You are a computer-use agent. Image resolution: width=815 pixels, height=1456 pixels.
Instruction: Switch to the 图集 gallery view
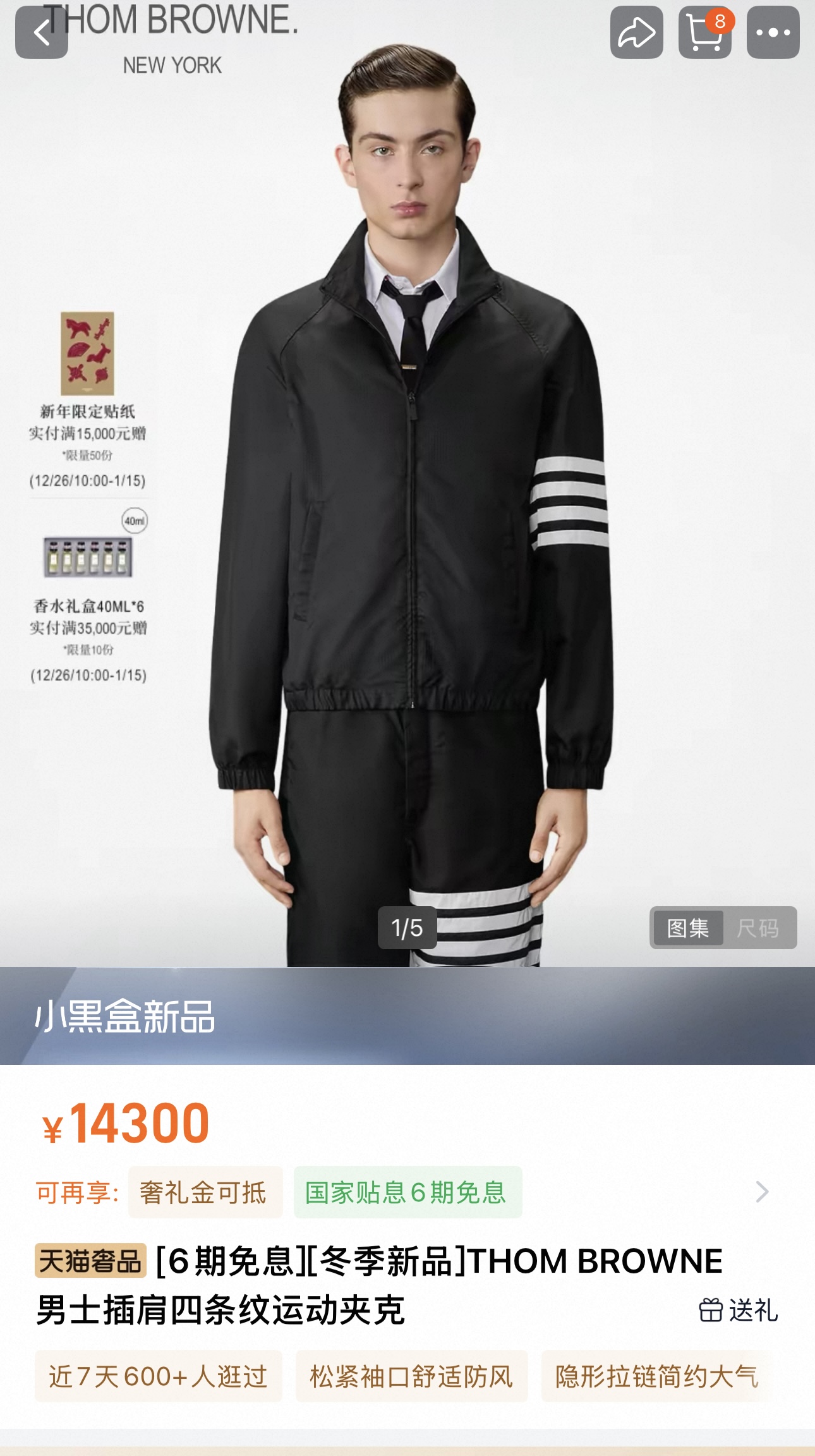[x=688, y=928]
